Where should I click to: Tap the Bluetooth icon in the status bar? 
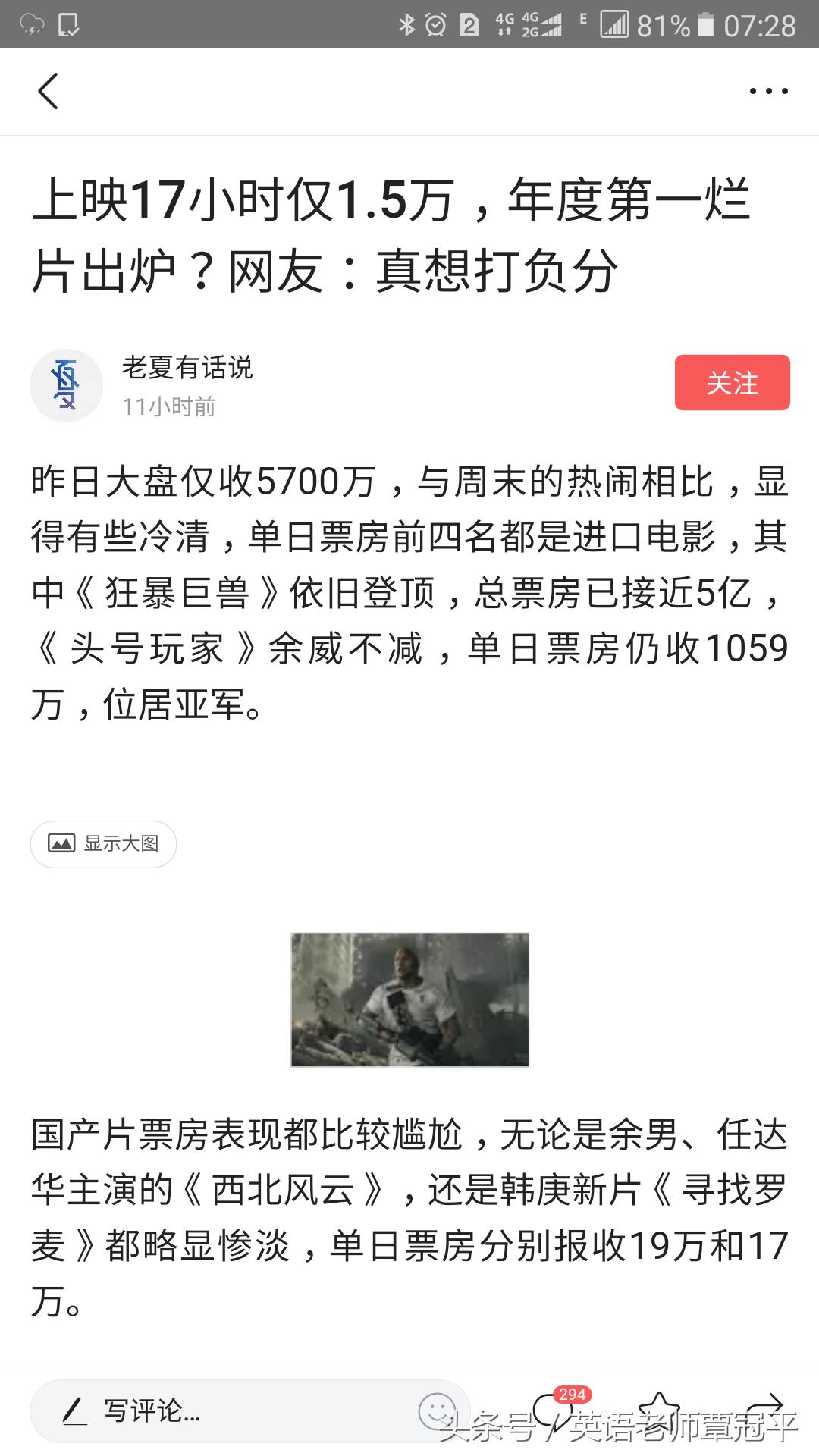[x=406, y=24]
